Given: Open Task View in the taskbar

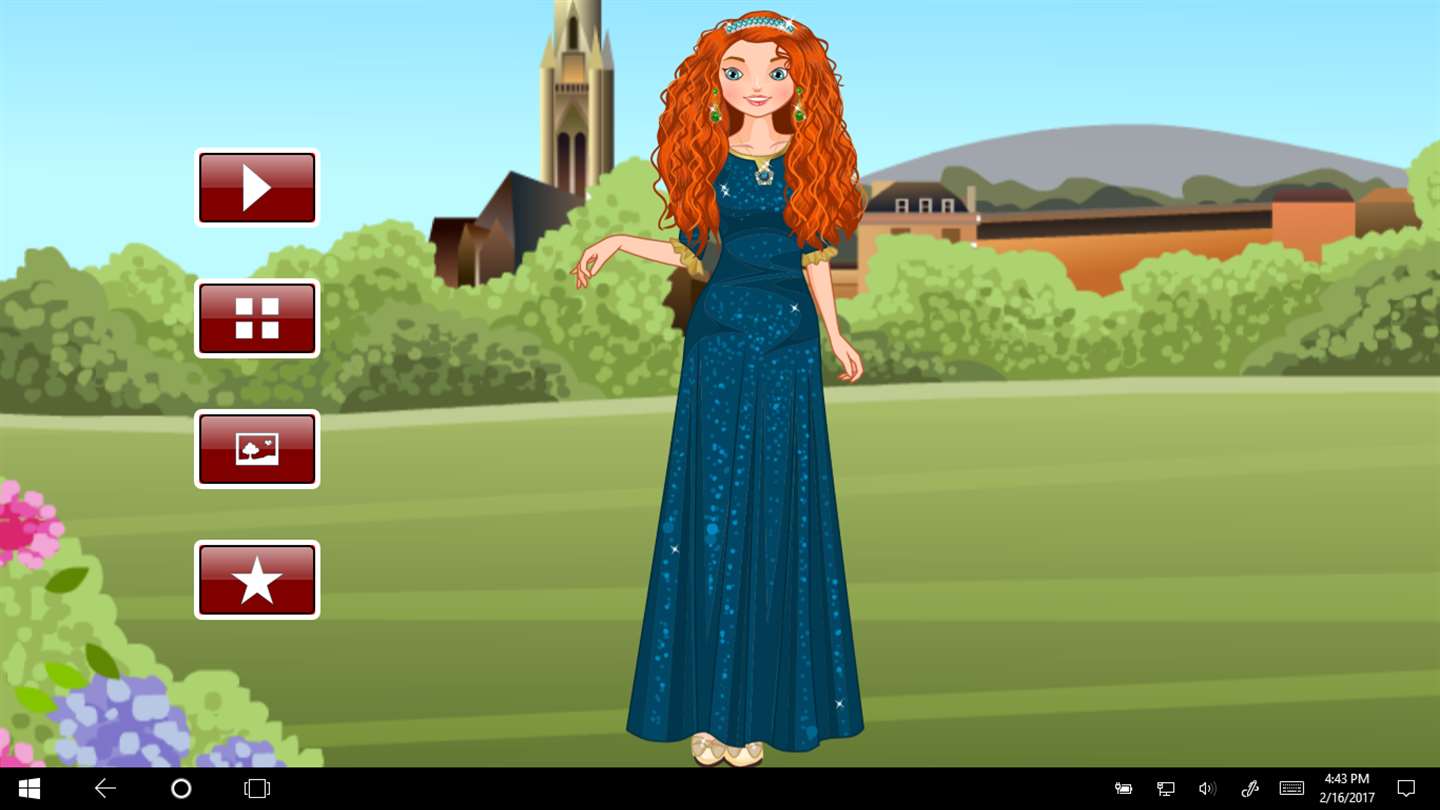Looking at the screenshot, I should click(x=257, y=789).
